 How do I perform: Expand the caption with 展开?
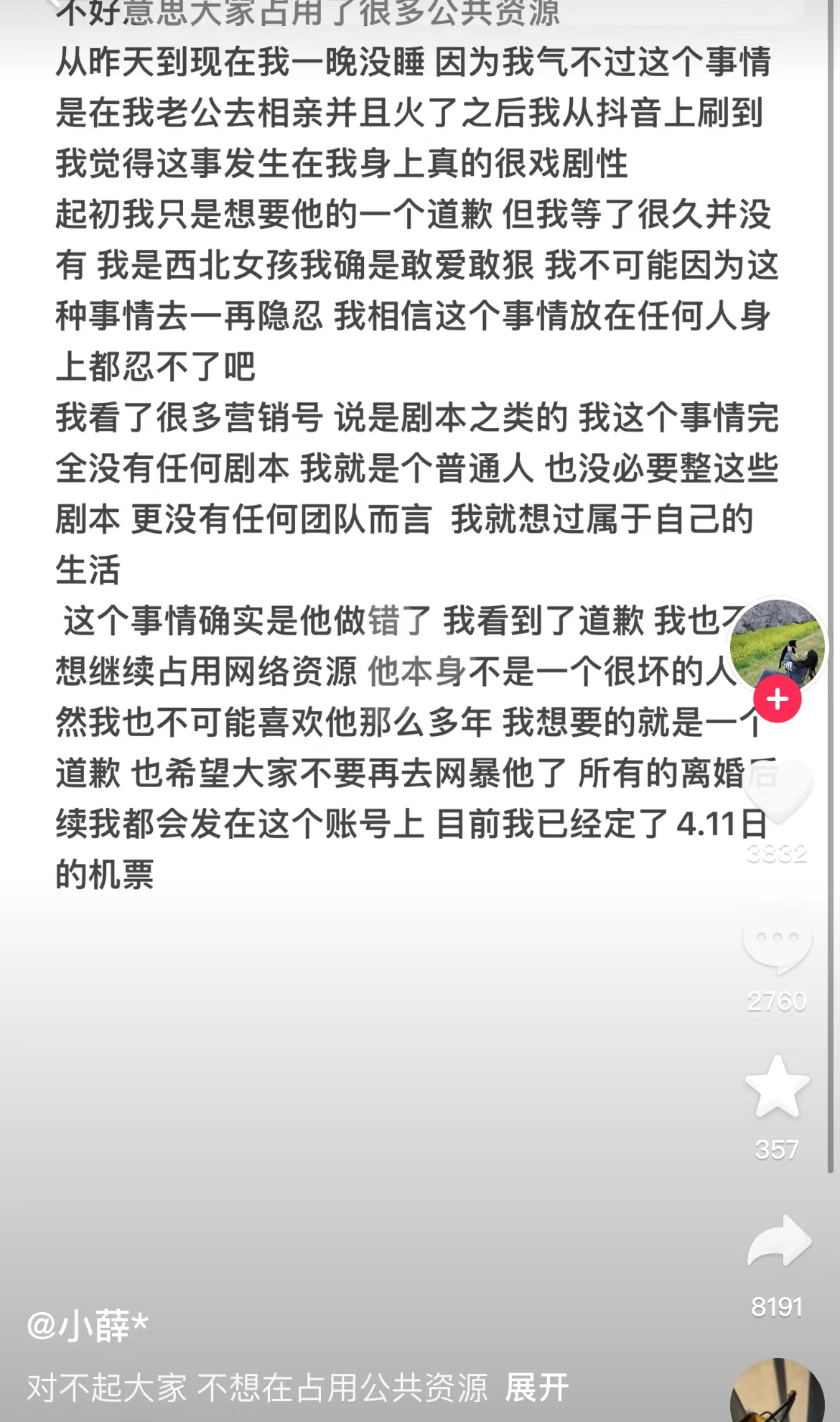coord(537,1388)
